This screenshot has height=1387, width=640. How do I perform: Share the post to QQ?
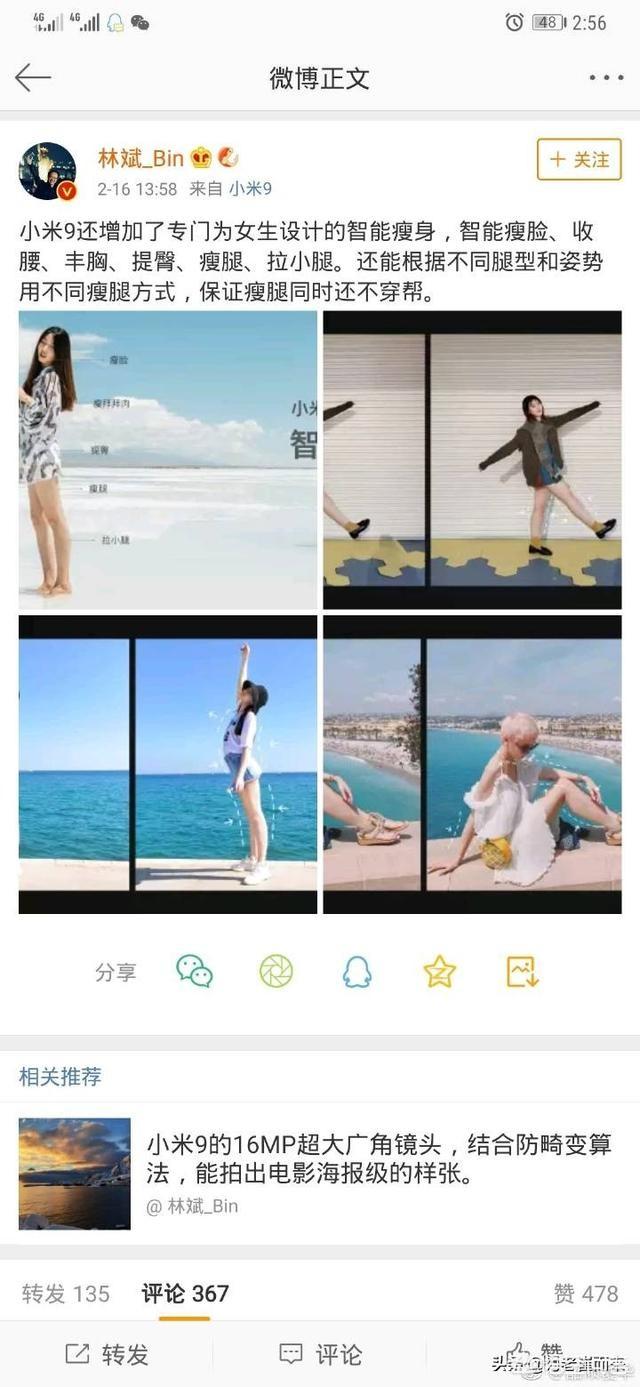pyautogui.click(x=357, y=971)
